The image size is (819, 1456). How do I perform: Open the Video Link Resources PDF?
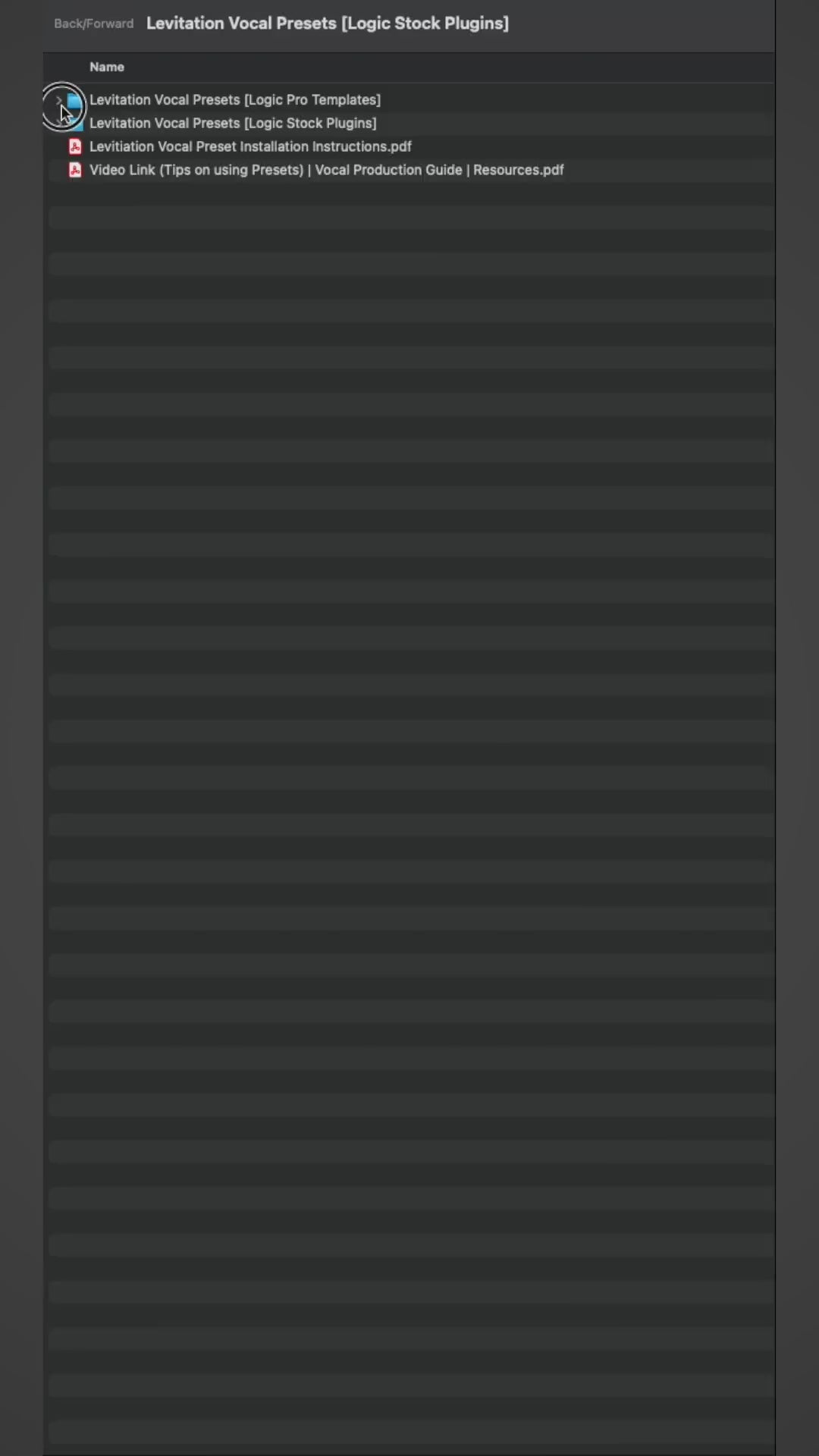tap(326, 170)
